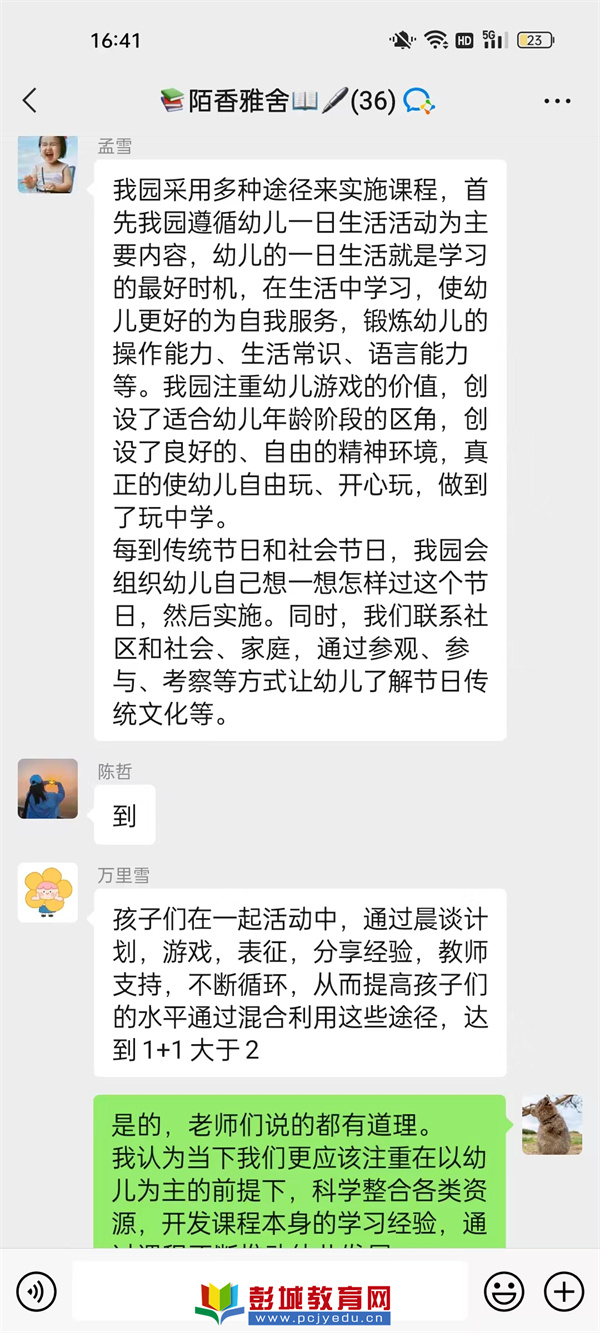Screen dimensions: 600x1333
Task: Go back to the chat list
Action: pyautogui.click(x=30, y=101)
